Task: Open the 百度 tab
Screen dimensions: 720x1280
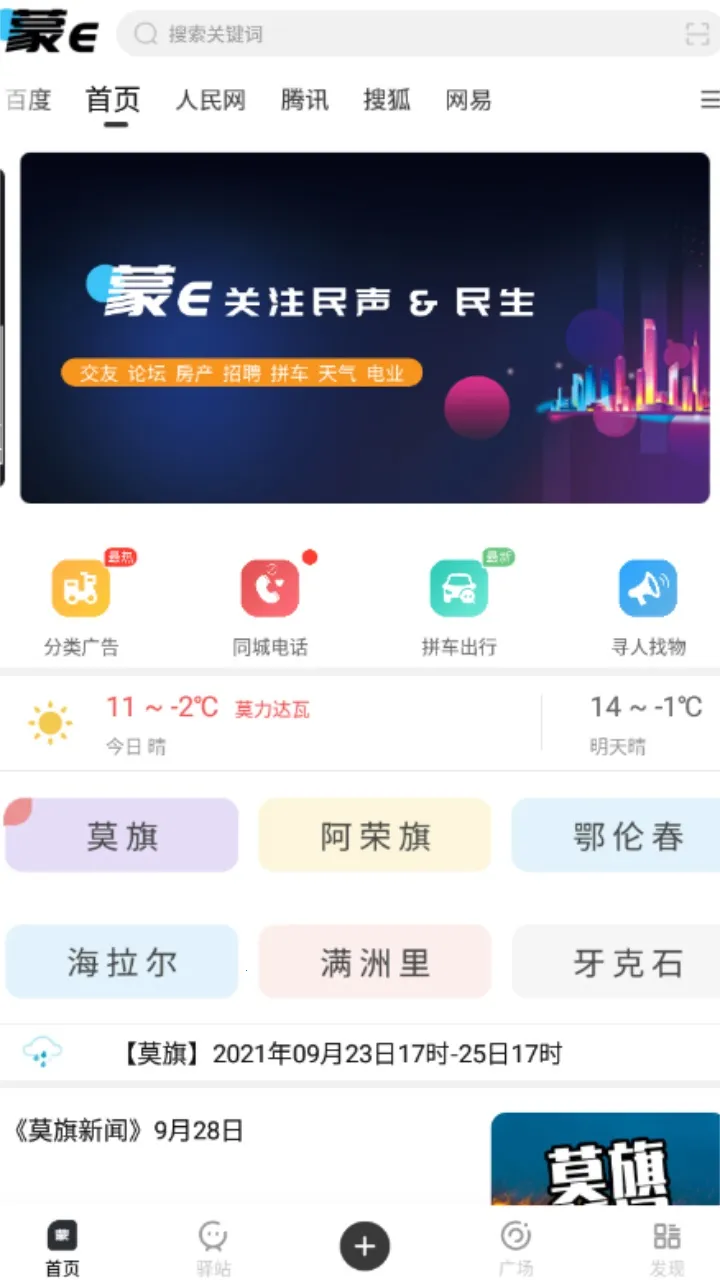Action: [29, 99]
